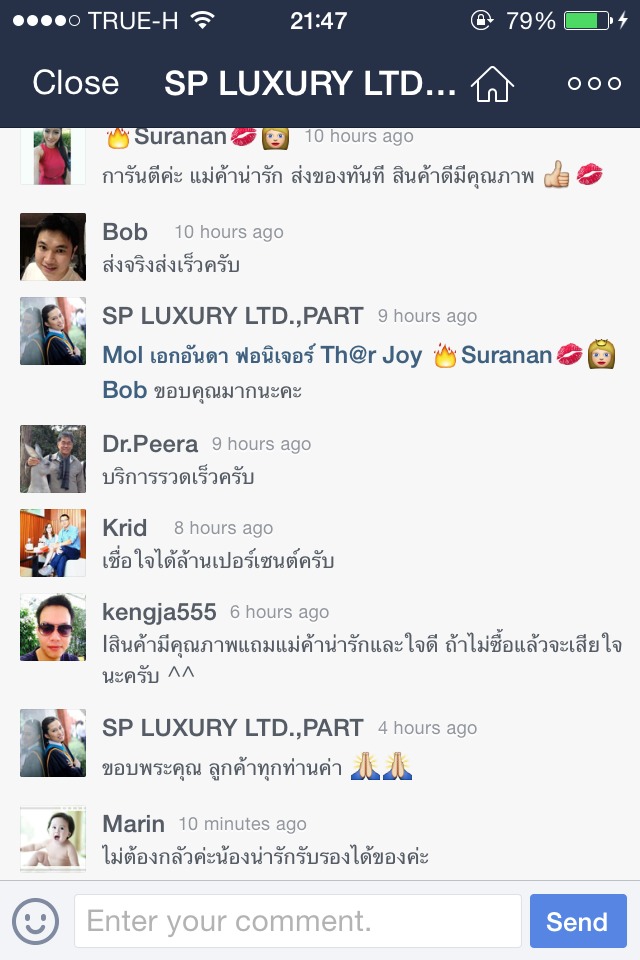This screenshot has height=960, width=640.
Task: Go to the home icon
Action: click(492, 84)
